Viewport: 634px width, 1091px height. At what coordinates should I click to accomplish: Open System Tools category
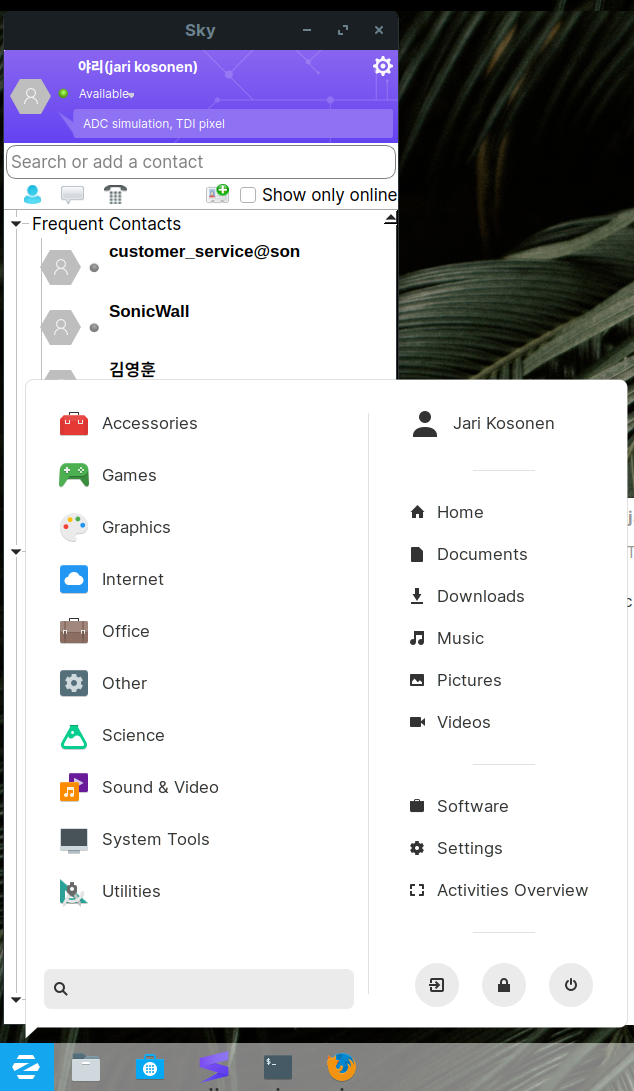155,839
